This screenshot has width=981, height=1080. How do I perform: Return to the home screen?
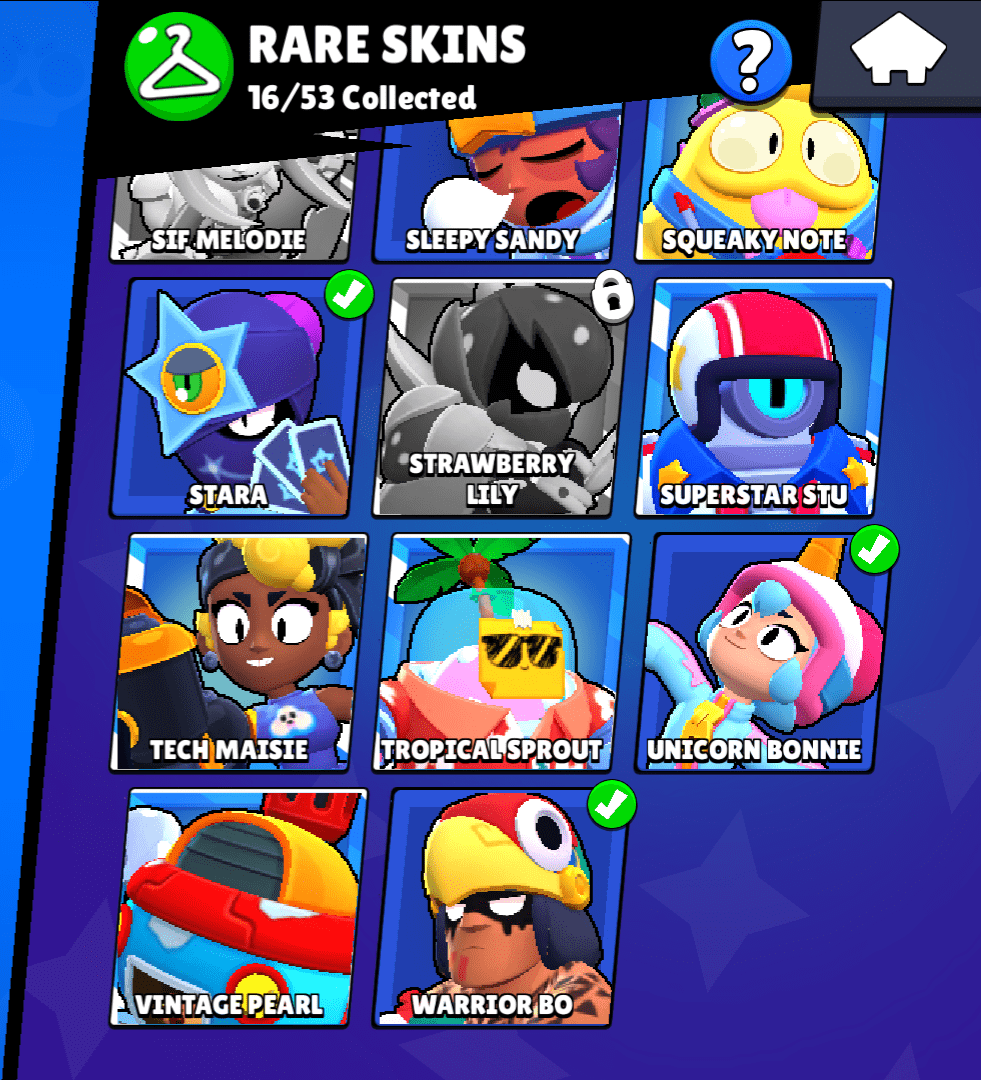[x=898, y=50]
